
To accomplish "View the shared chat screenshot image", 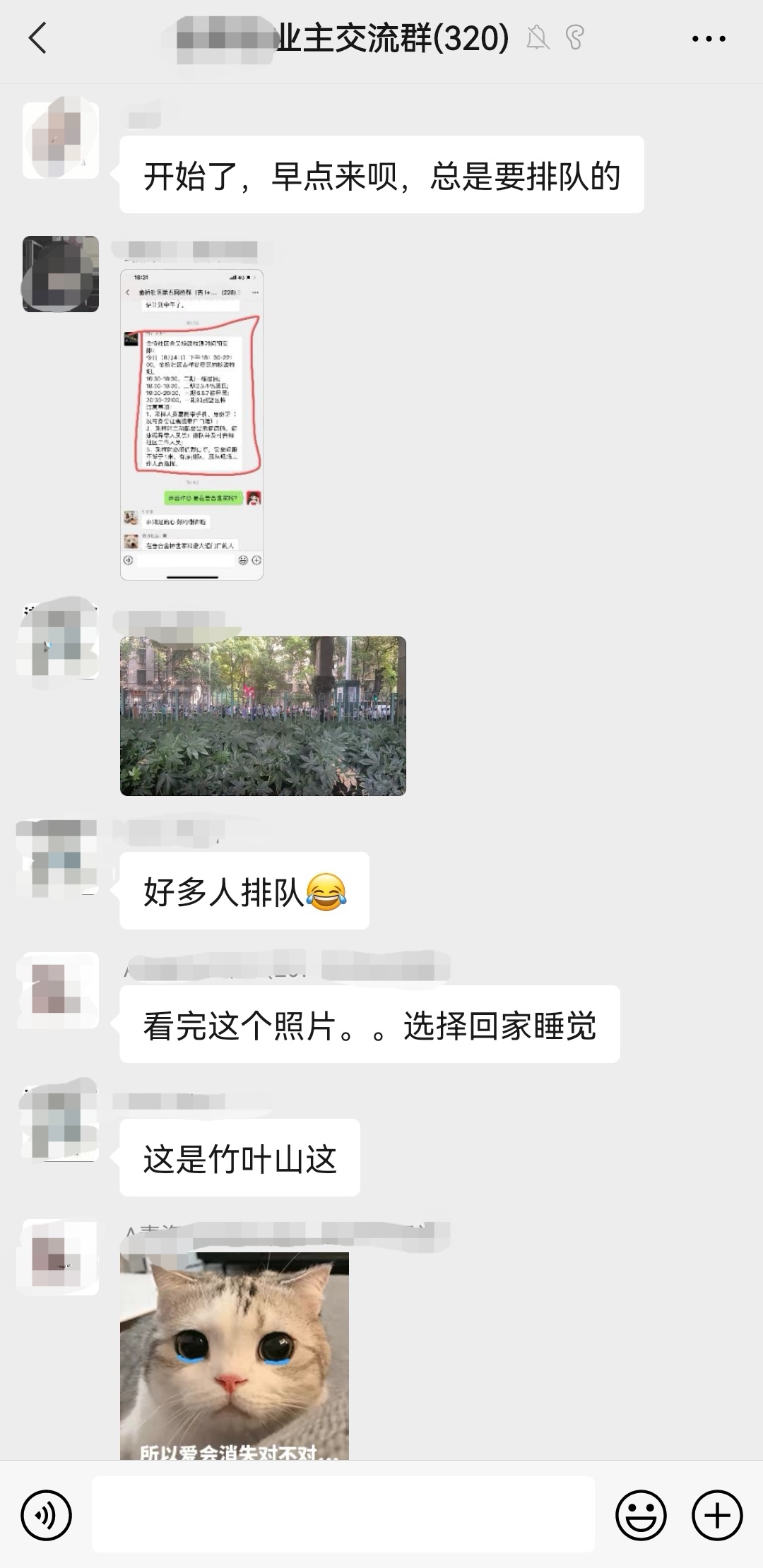I will click(191, 424).
